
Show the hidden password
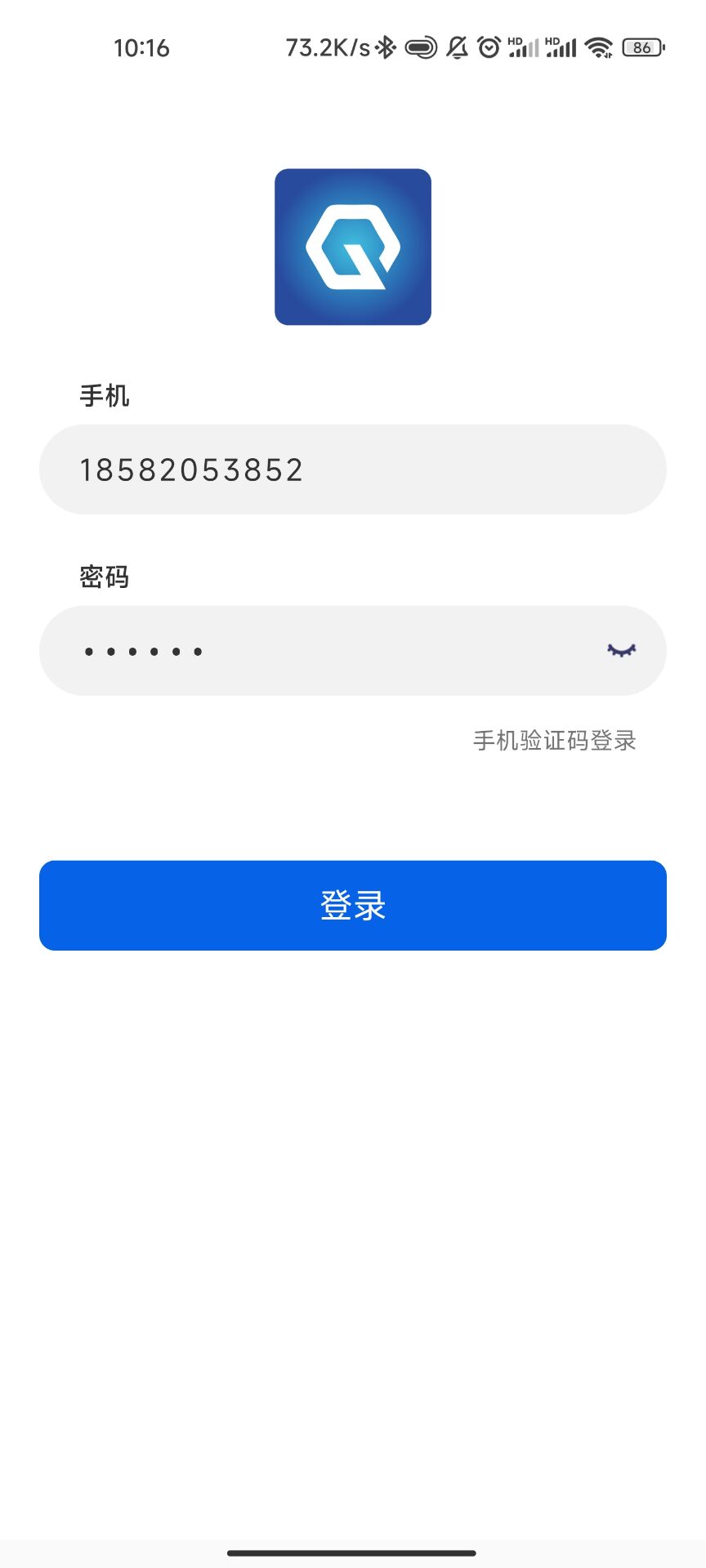coord(621,651)
